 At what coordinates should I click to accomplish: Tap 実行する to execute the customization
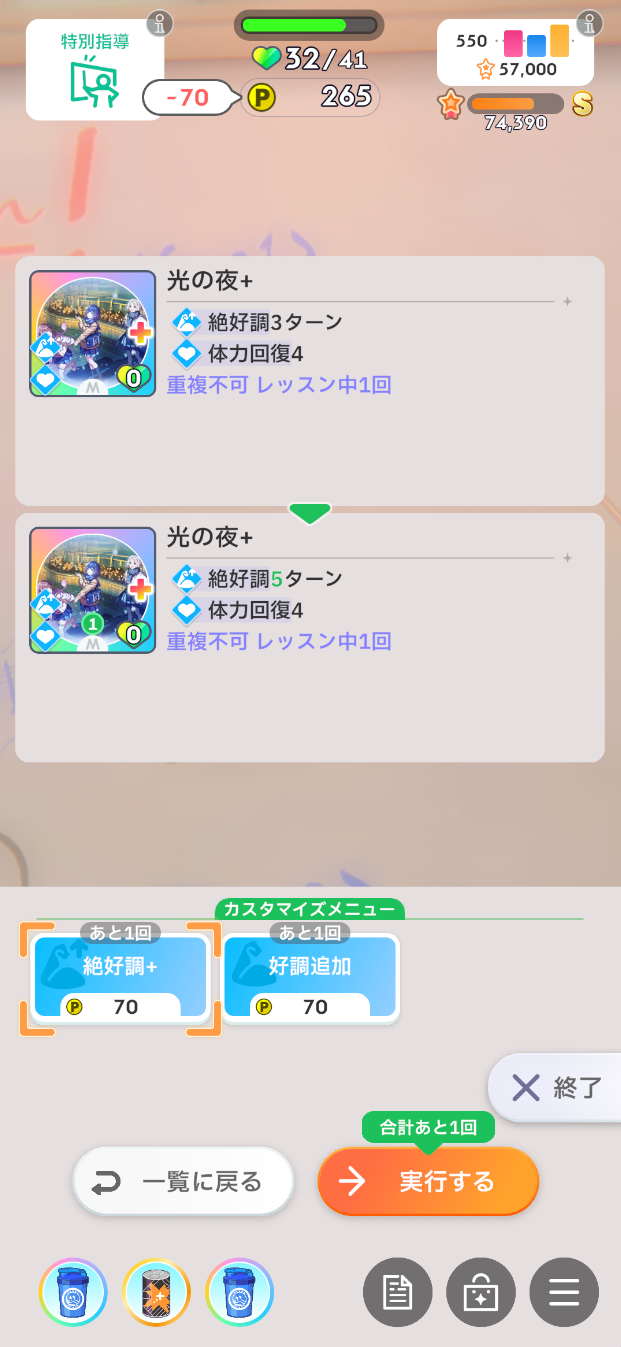tap(428, 1181)
